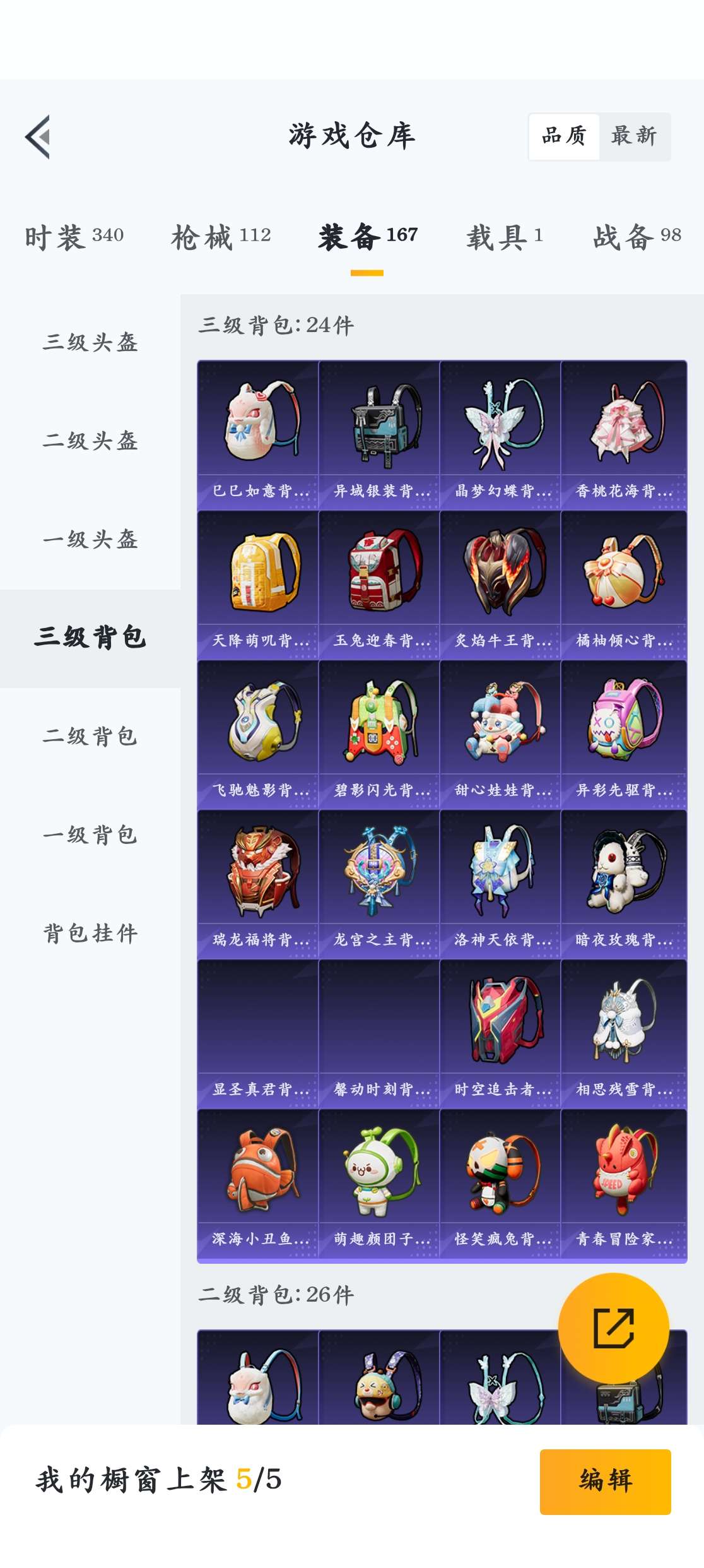Tap the yellow share floating button
Viewport: 704px width, 1568px height.
(x=613, y=1328)
